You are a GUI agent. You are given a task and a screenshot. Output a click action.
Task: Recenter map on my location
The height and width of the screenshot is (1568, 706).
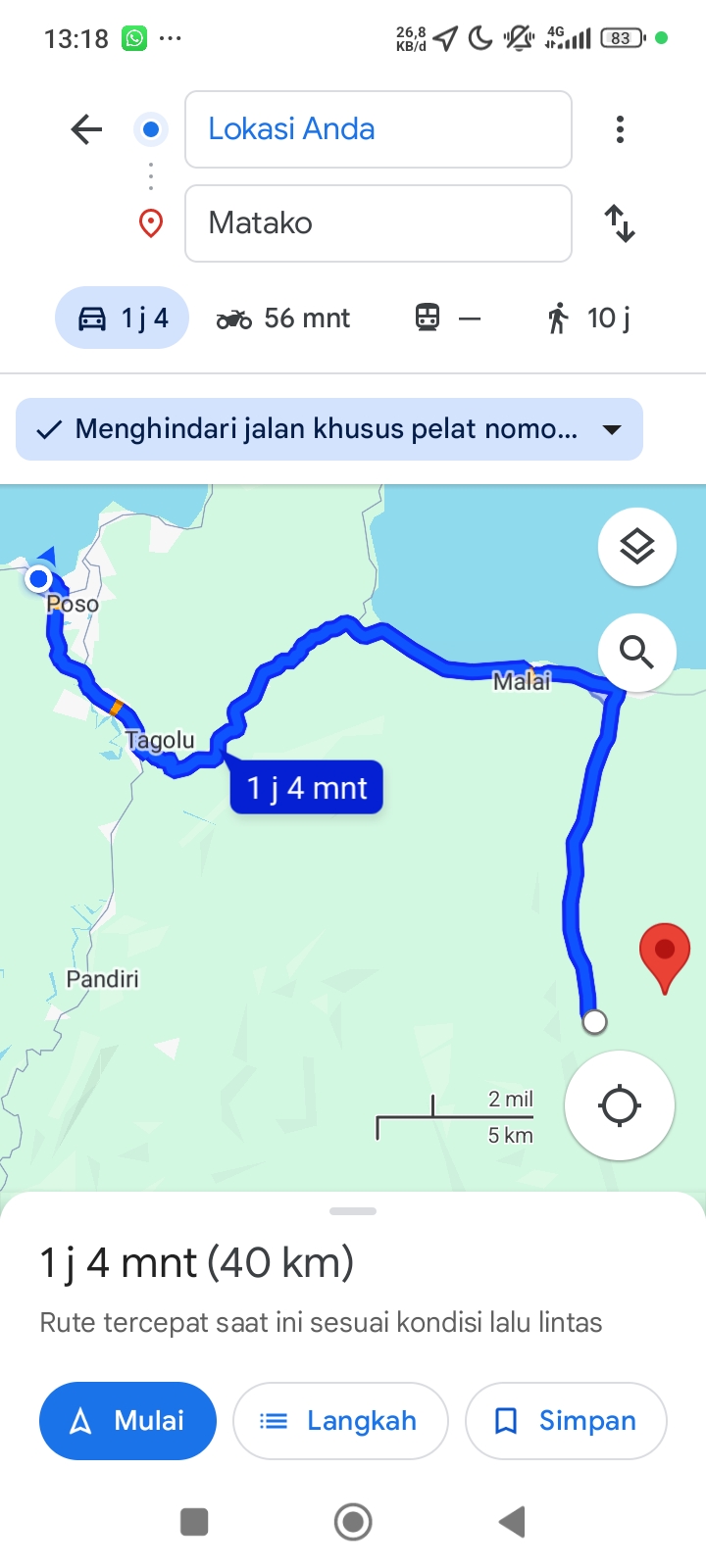tap(620, 1105)
